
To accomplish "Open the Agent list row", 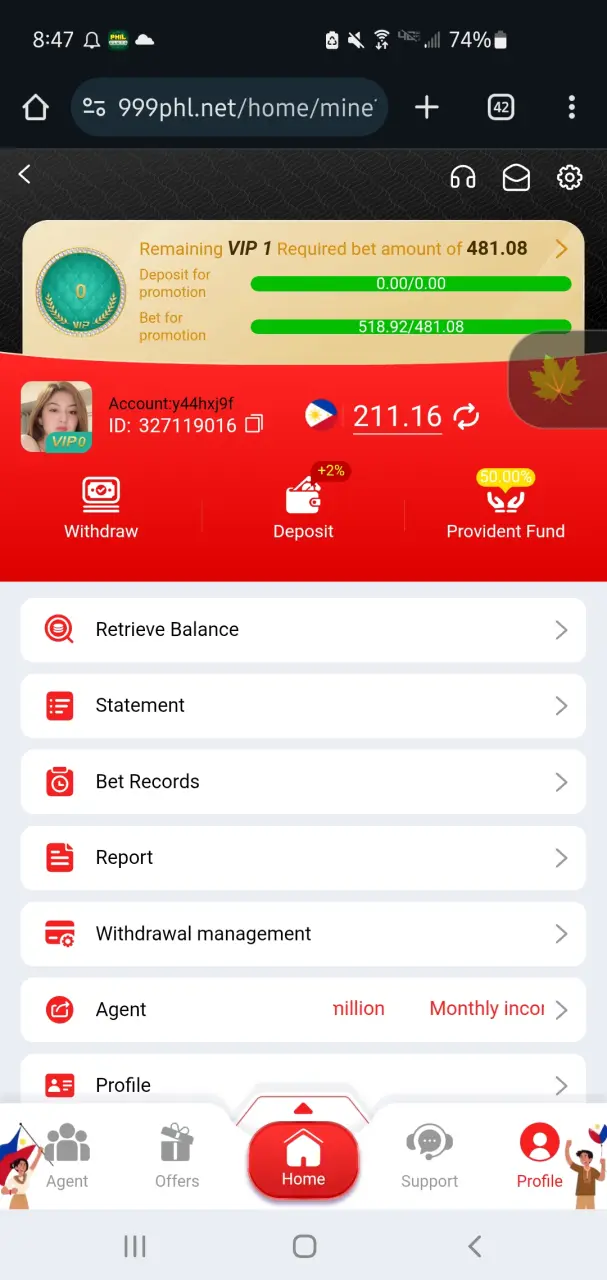I will (x=303, y=1010).
